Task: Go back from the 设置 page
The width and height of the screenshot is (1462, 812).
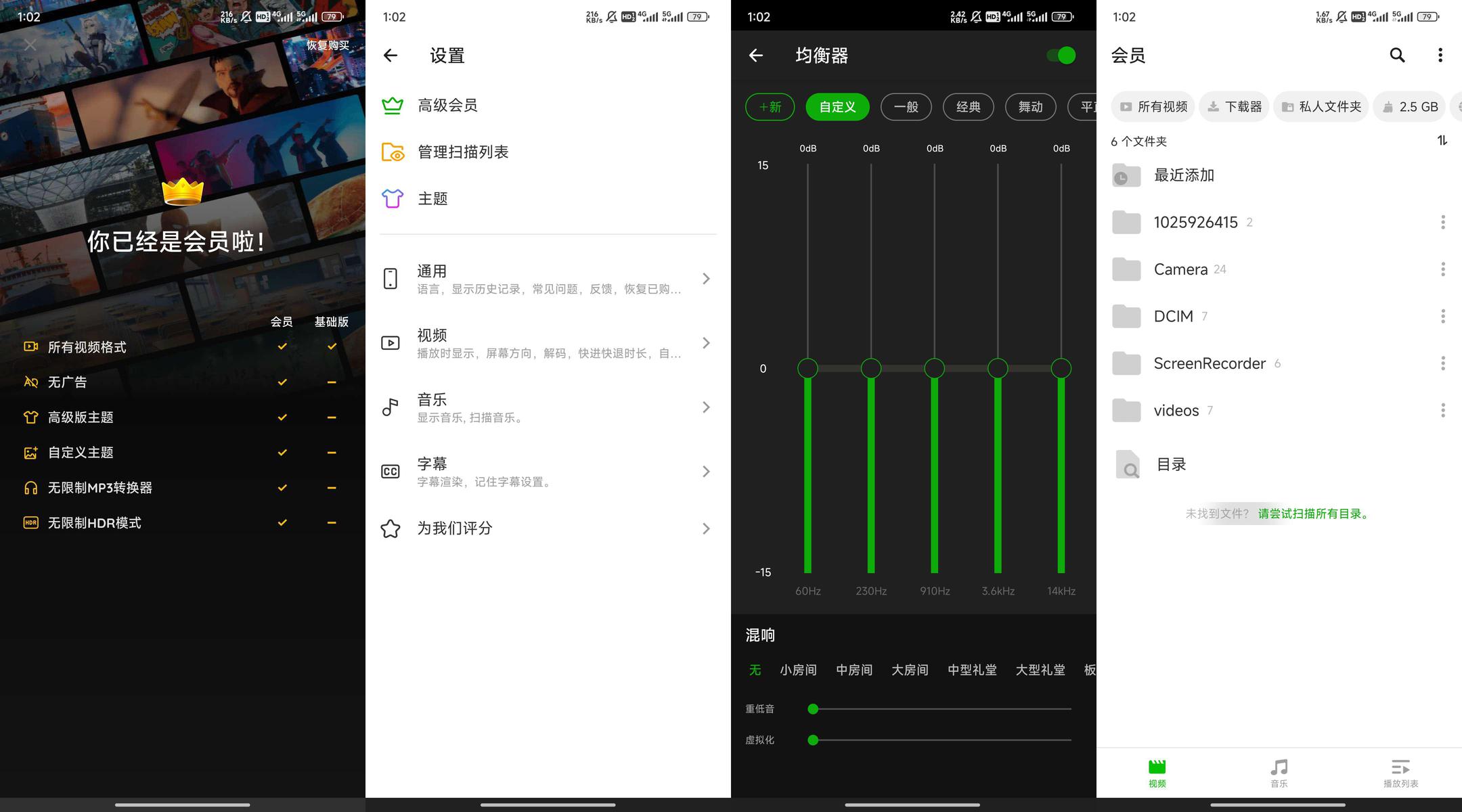Action: 391,55
